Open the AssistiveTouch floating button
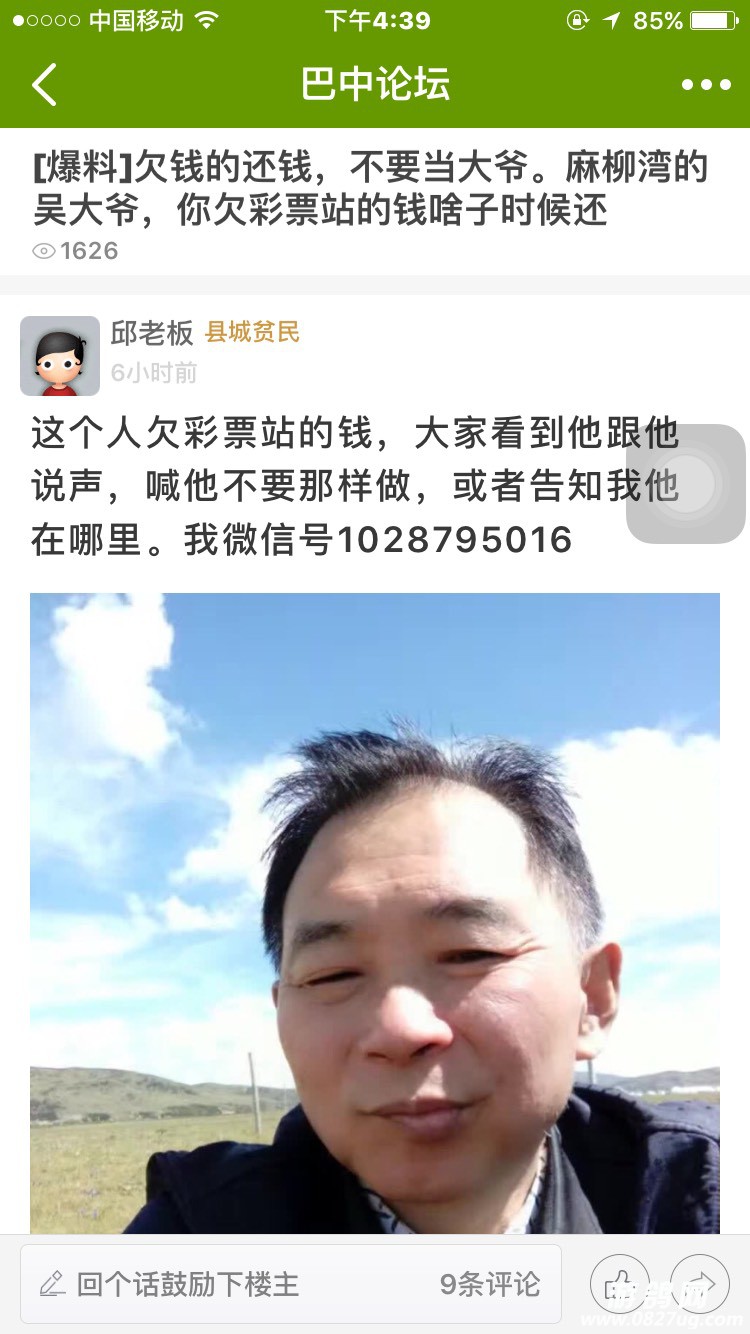 [686, 484]
